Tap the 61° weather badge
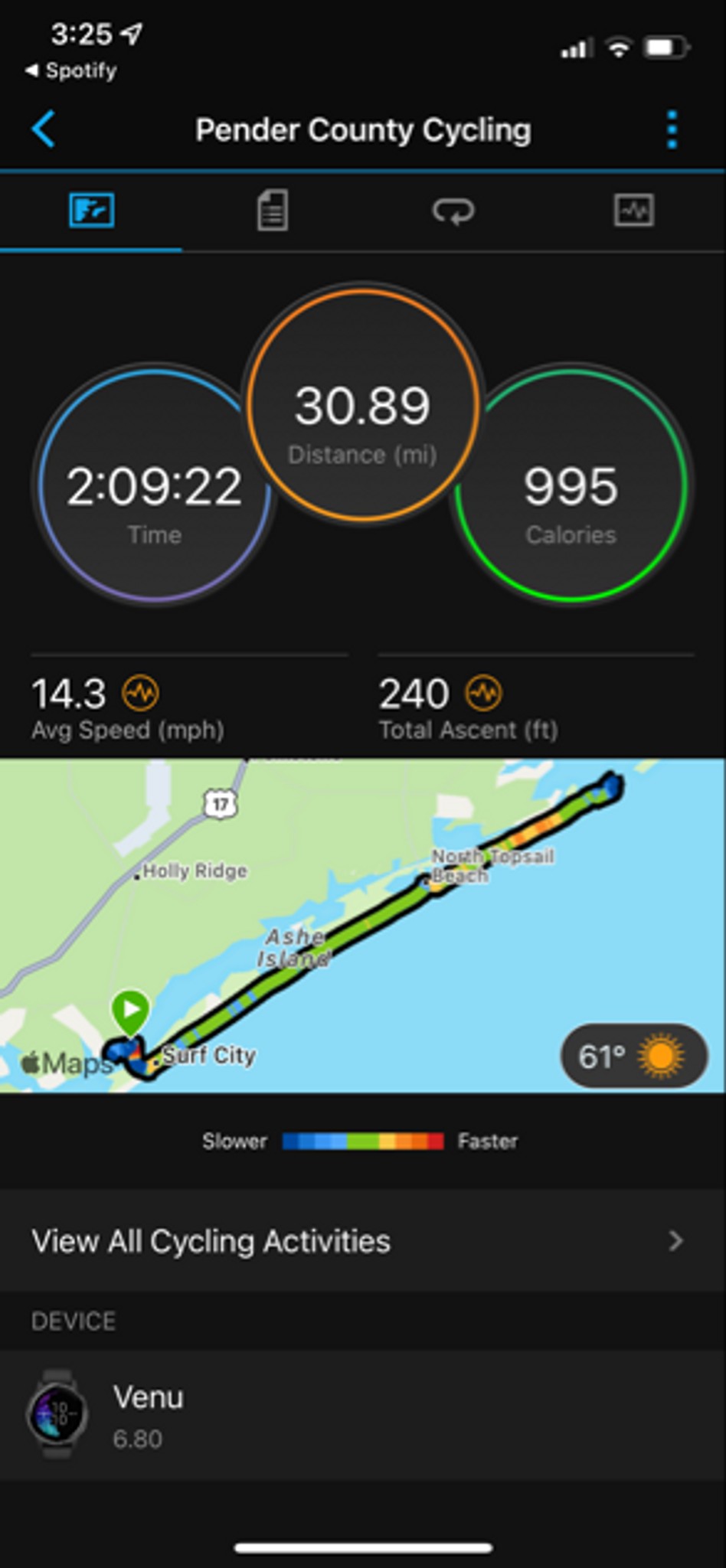Viewport: 726px width, 1568px height. 633,1057
